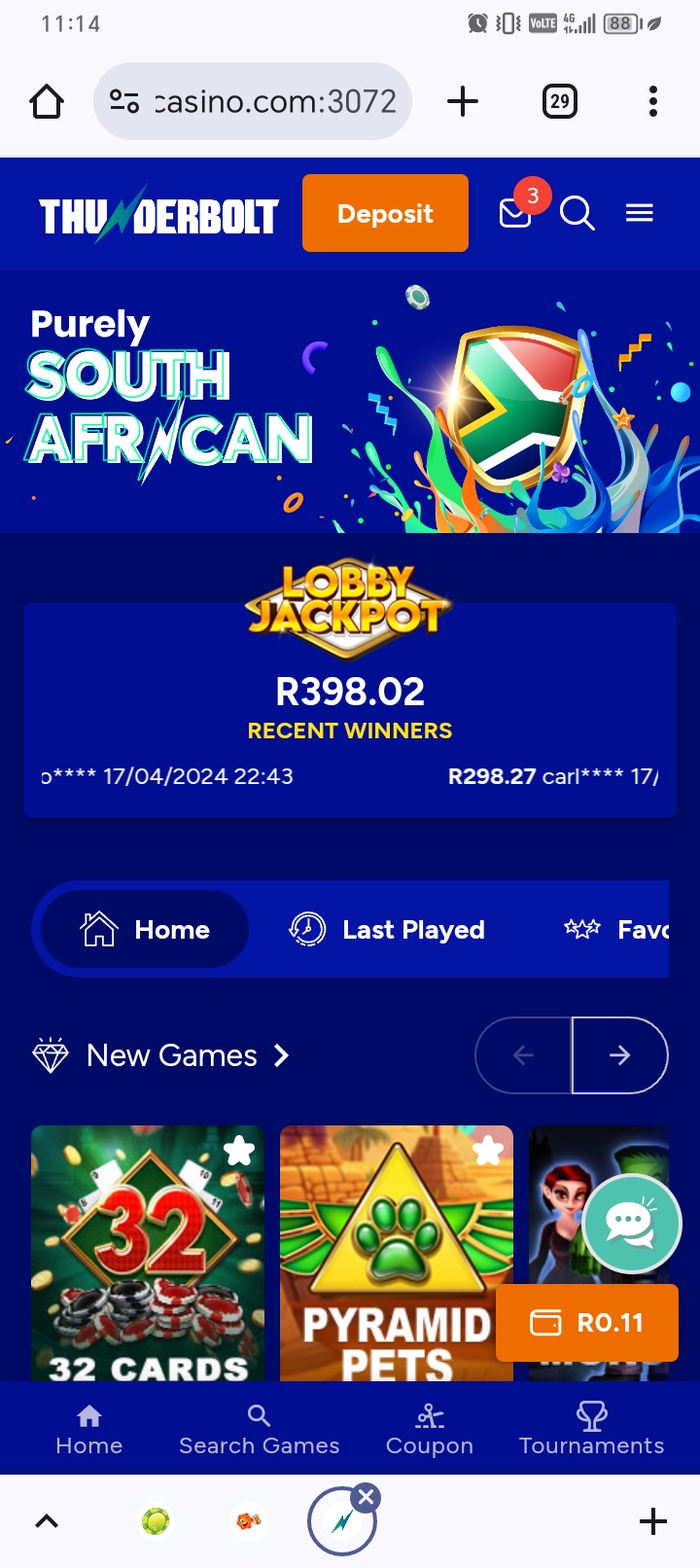Screen dimensions: 700x1568
Task: Open the site search magnifier icon
Action: click(x=577, y=213)
